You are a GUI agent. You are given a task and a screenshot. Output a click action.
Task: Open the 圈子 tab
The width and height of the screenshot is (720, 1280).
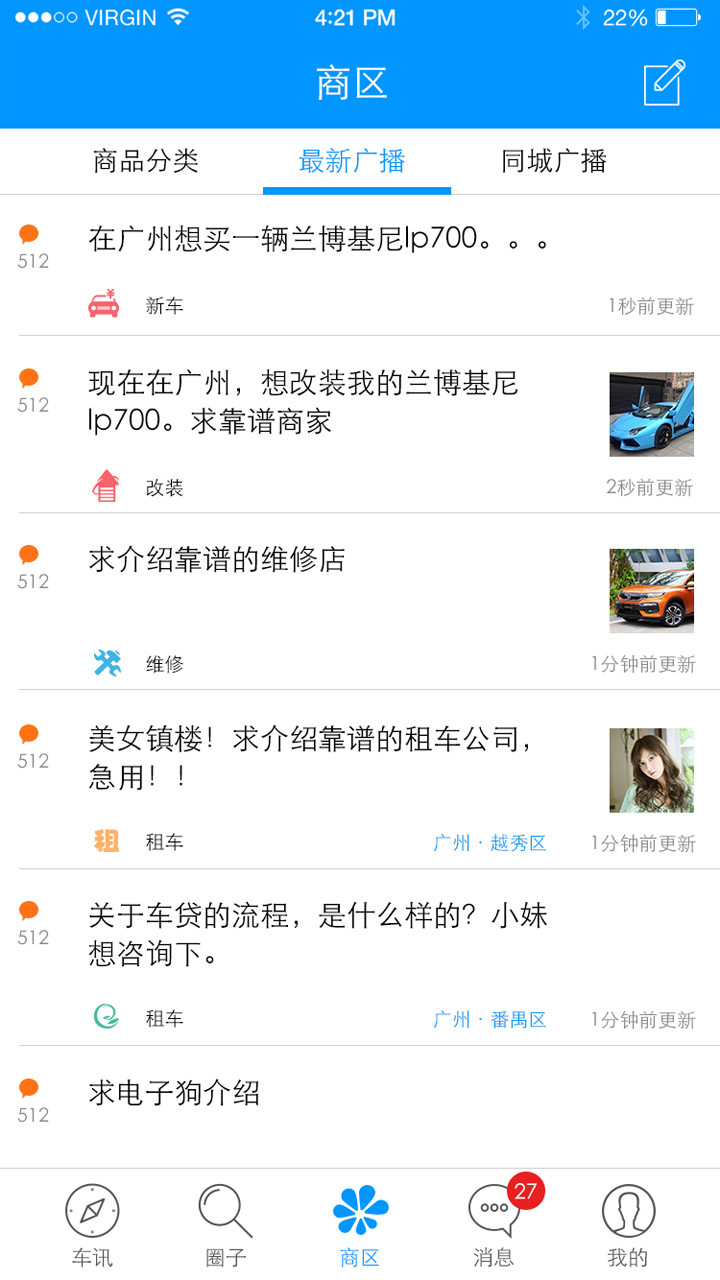[x=226, y=1225]
